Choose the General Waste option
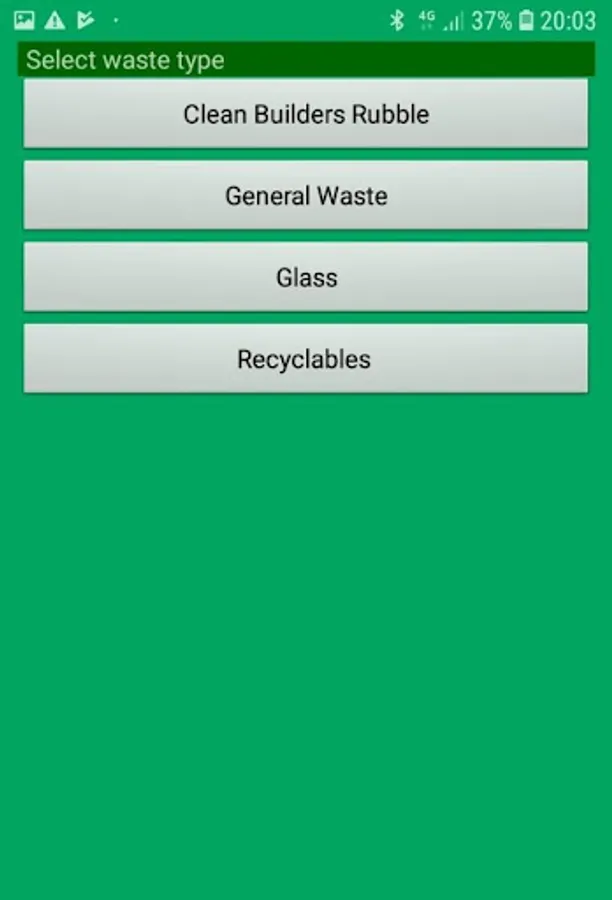The image size is (612, 900). [x=306, y=196]
